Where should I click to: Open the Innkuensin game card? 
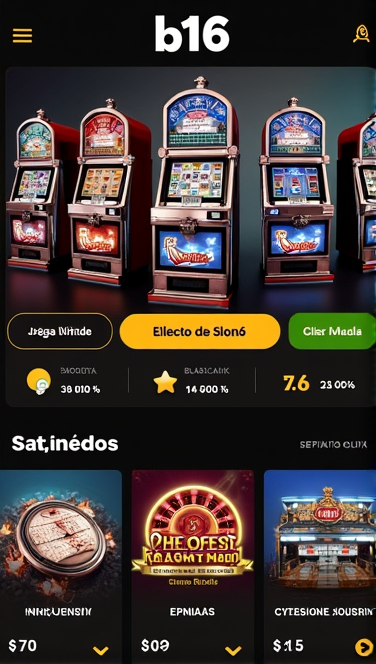[x=61, y=567]
